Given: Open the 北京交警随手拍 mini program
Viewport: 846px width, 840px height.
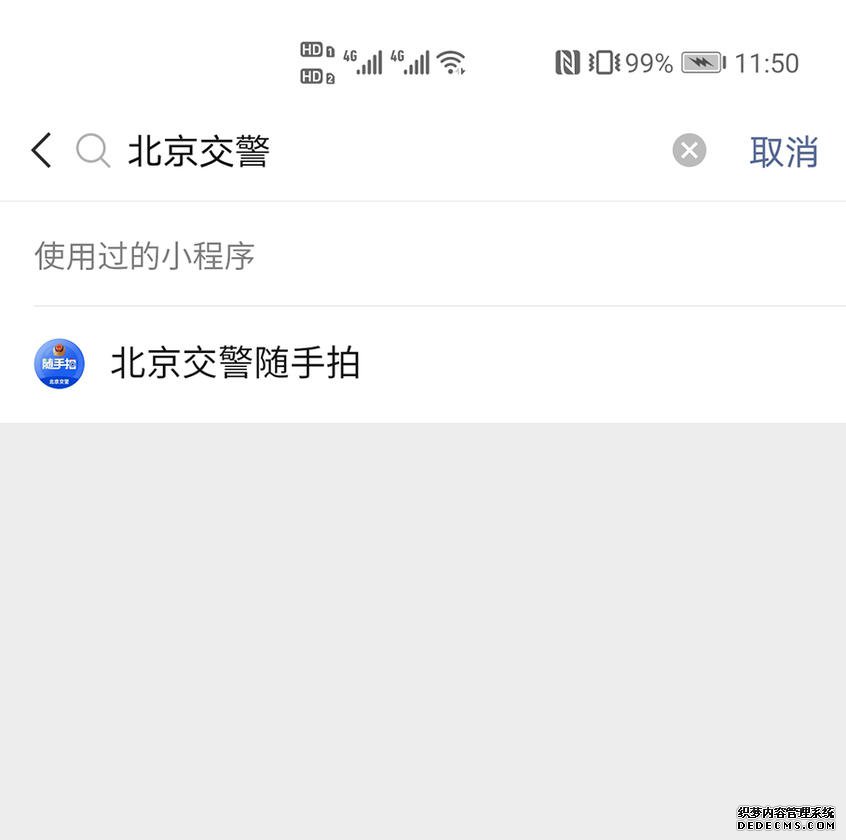Looking at the screenshot, I should (234, 363).
